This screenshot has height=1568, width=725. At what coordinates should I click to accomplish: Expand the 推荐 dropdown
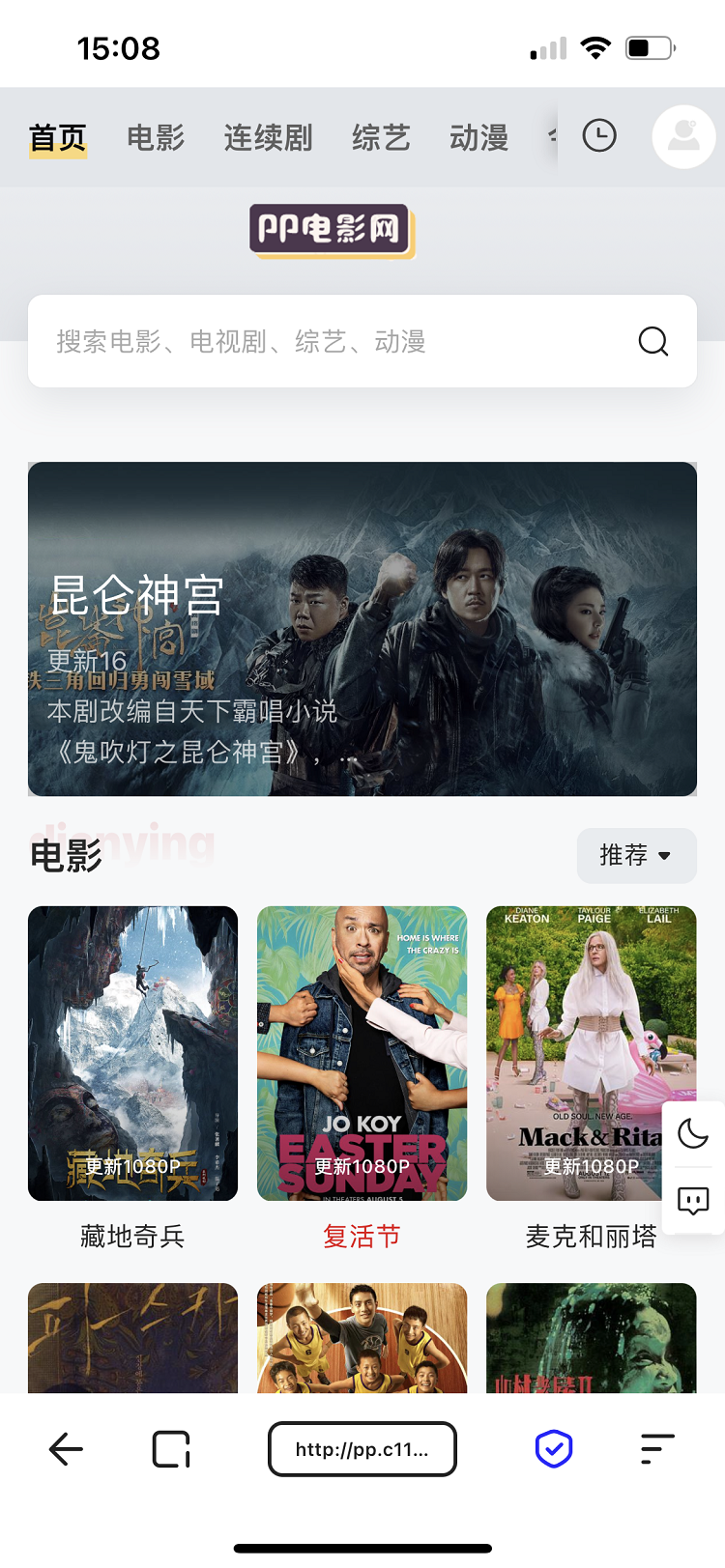click(x=636, y=855)
